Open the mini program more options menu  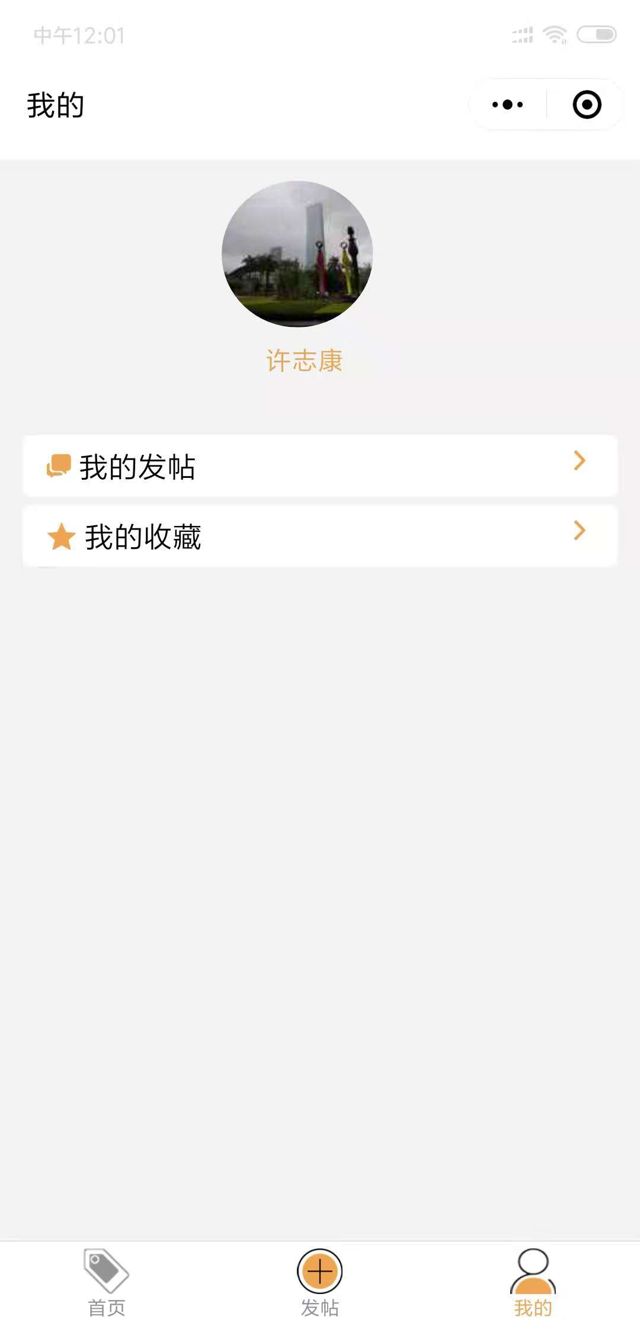508,105
